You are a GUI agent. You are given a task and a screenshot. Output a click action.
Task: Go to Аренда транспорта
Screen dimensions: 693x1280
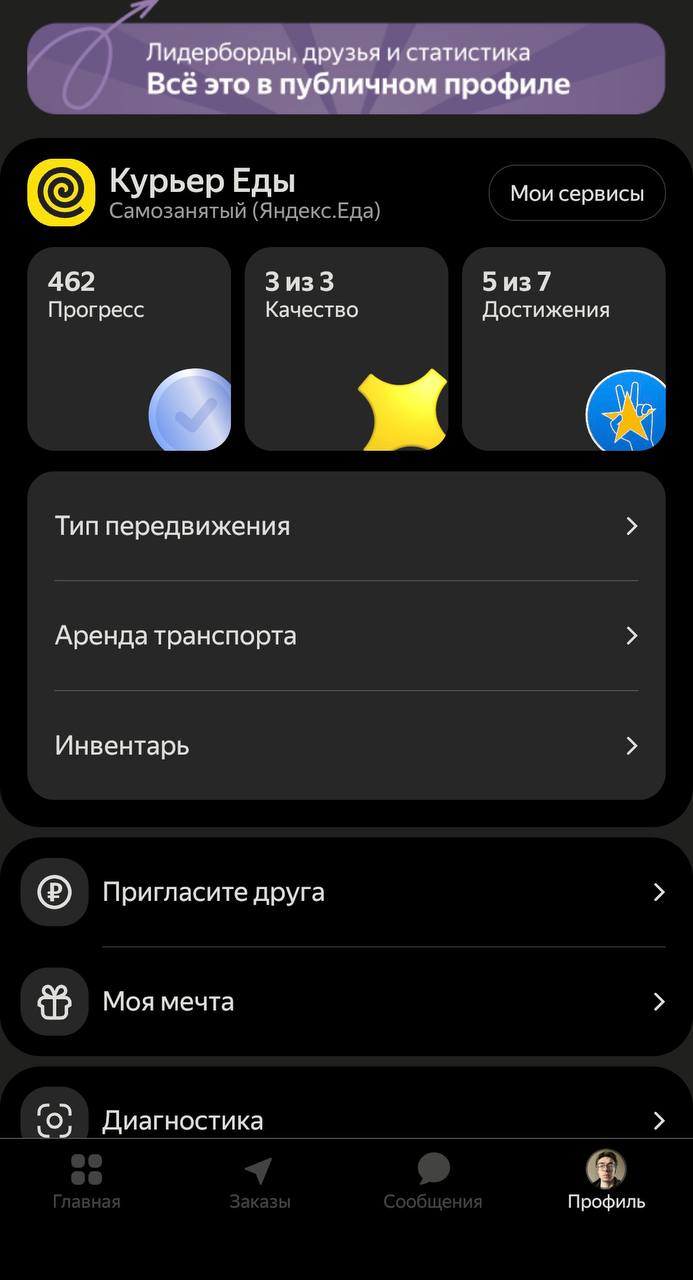point(346,636)
